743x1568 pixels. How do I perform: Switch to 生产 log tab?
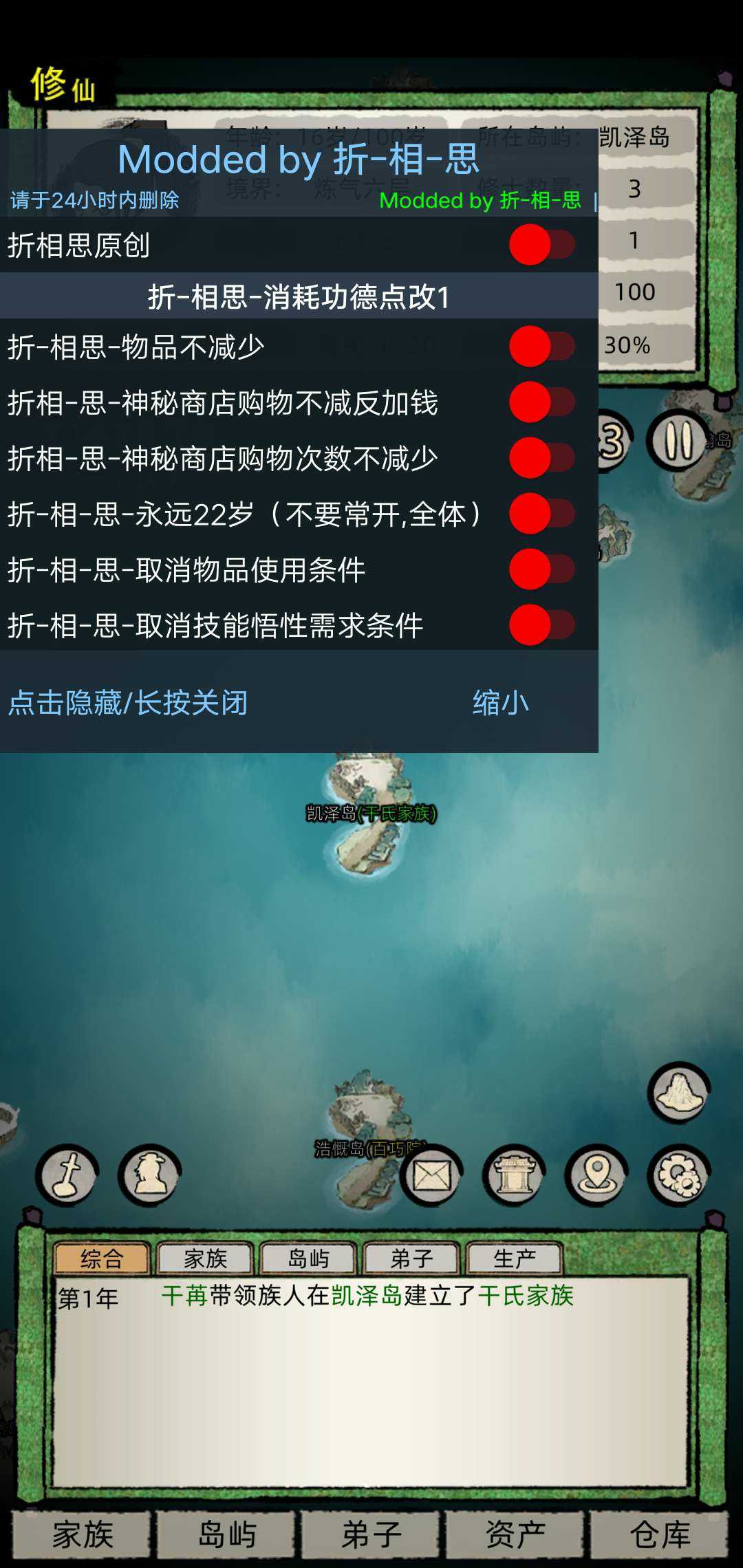point(514,1259)
